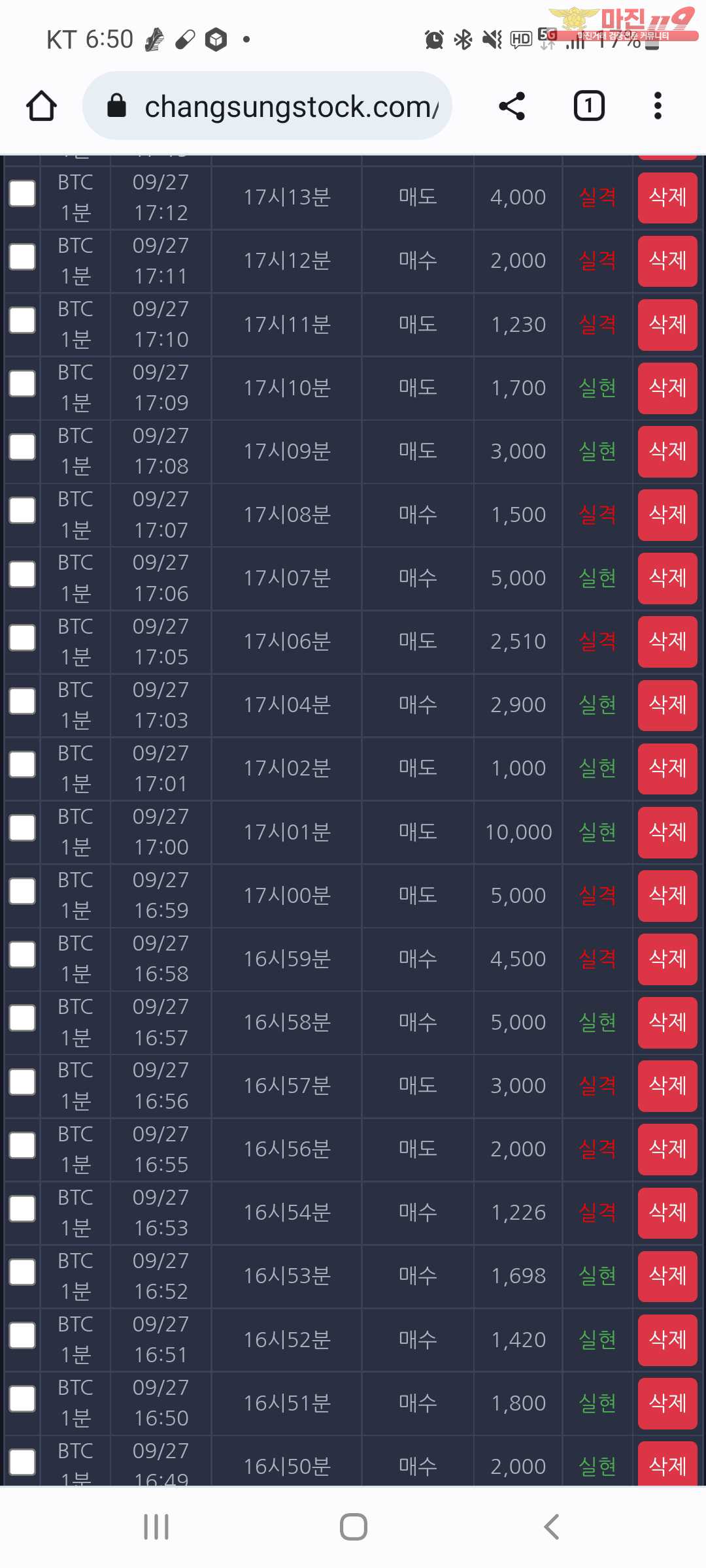This screenshot has height=1568, width=706.
Task: Open the browser home page
Action: point(41,106)
